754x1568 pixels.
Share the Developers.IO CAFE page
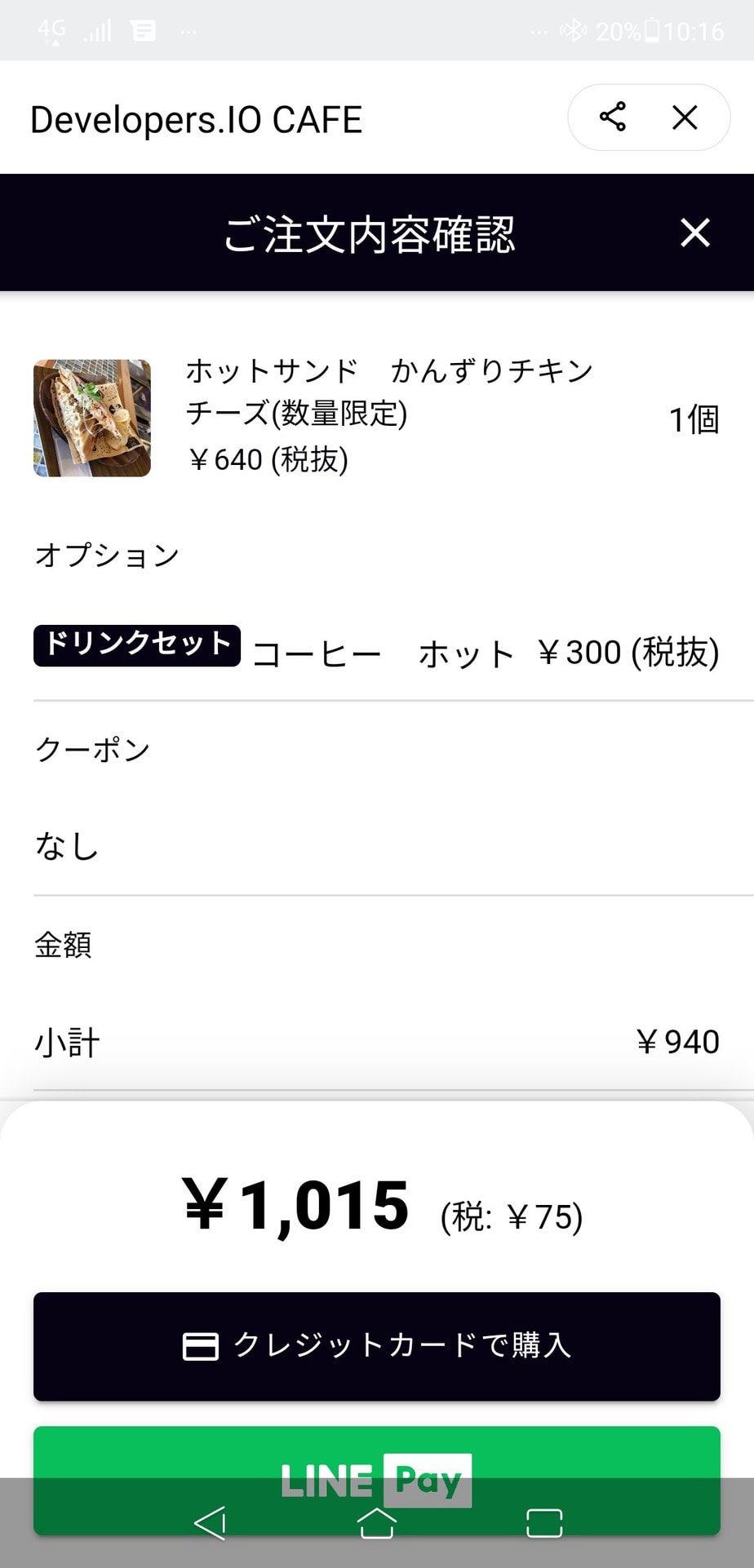(x=612, y=117)
